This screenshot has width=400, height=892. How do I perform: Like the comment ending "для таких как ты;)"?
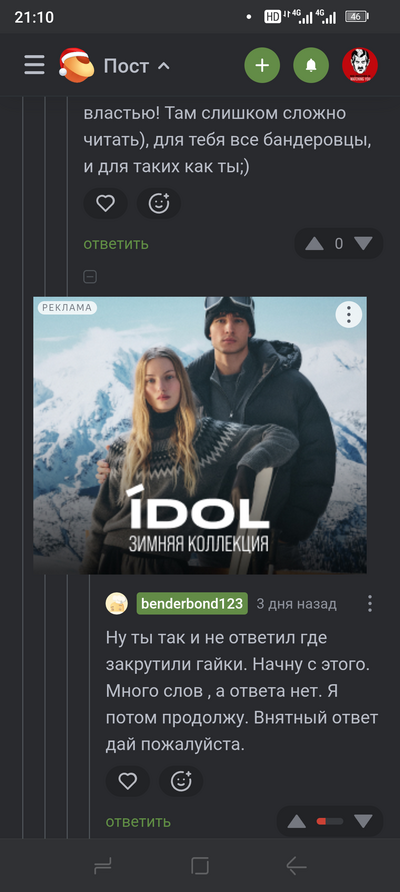[105, 203]
